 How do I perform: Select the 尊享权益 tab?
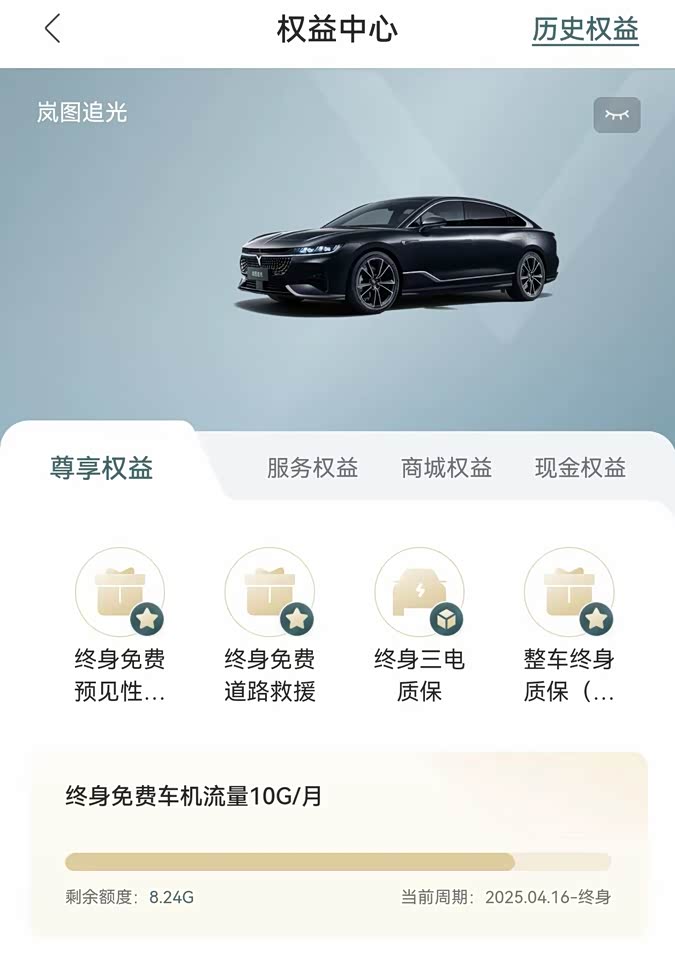coord(102,468)
